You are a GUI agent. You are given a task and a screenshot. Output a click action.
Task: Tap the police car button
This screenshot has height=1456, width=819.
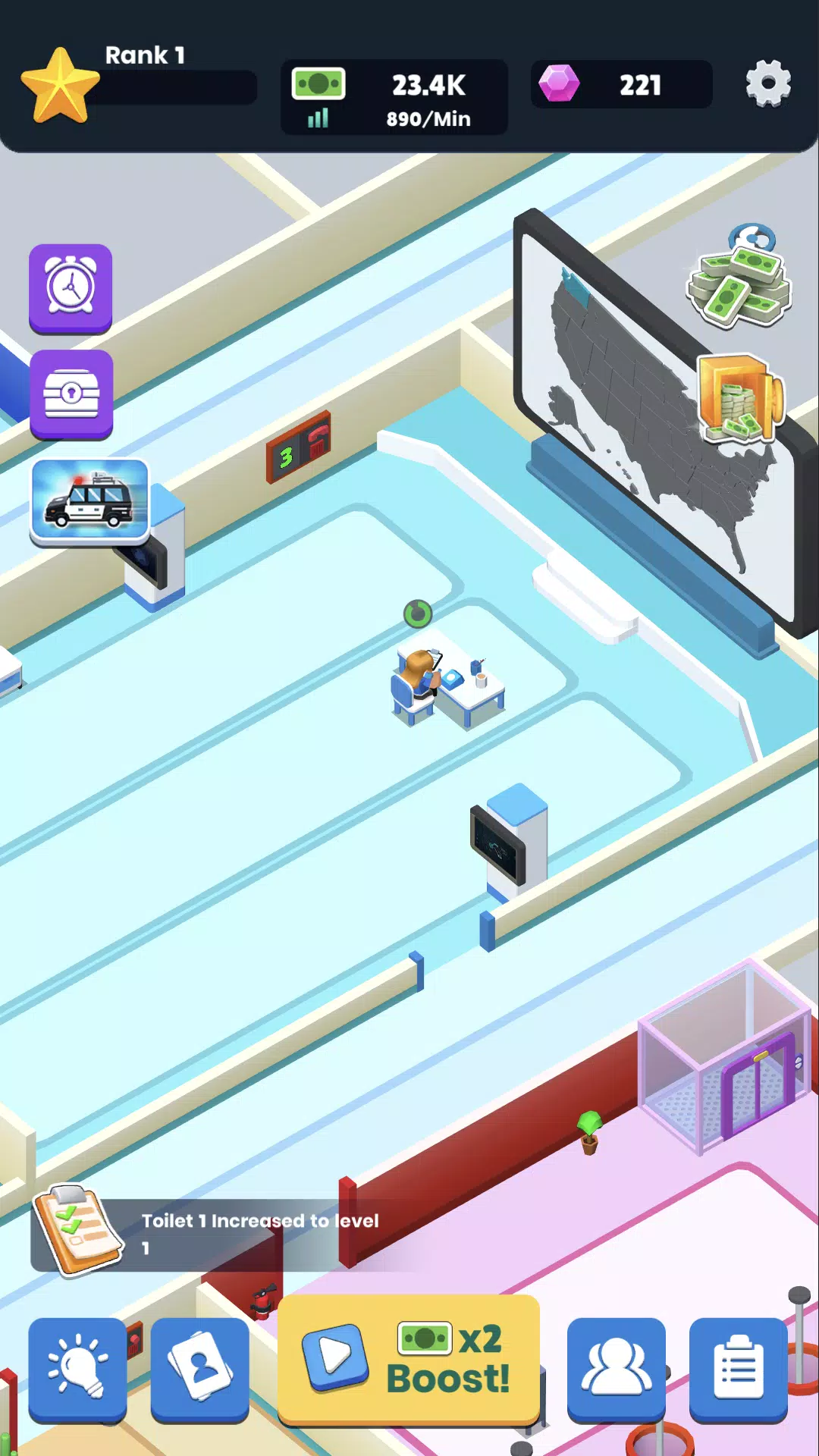pyautogui.click(x=89, y=502)
